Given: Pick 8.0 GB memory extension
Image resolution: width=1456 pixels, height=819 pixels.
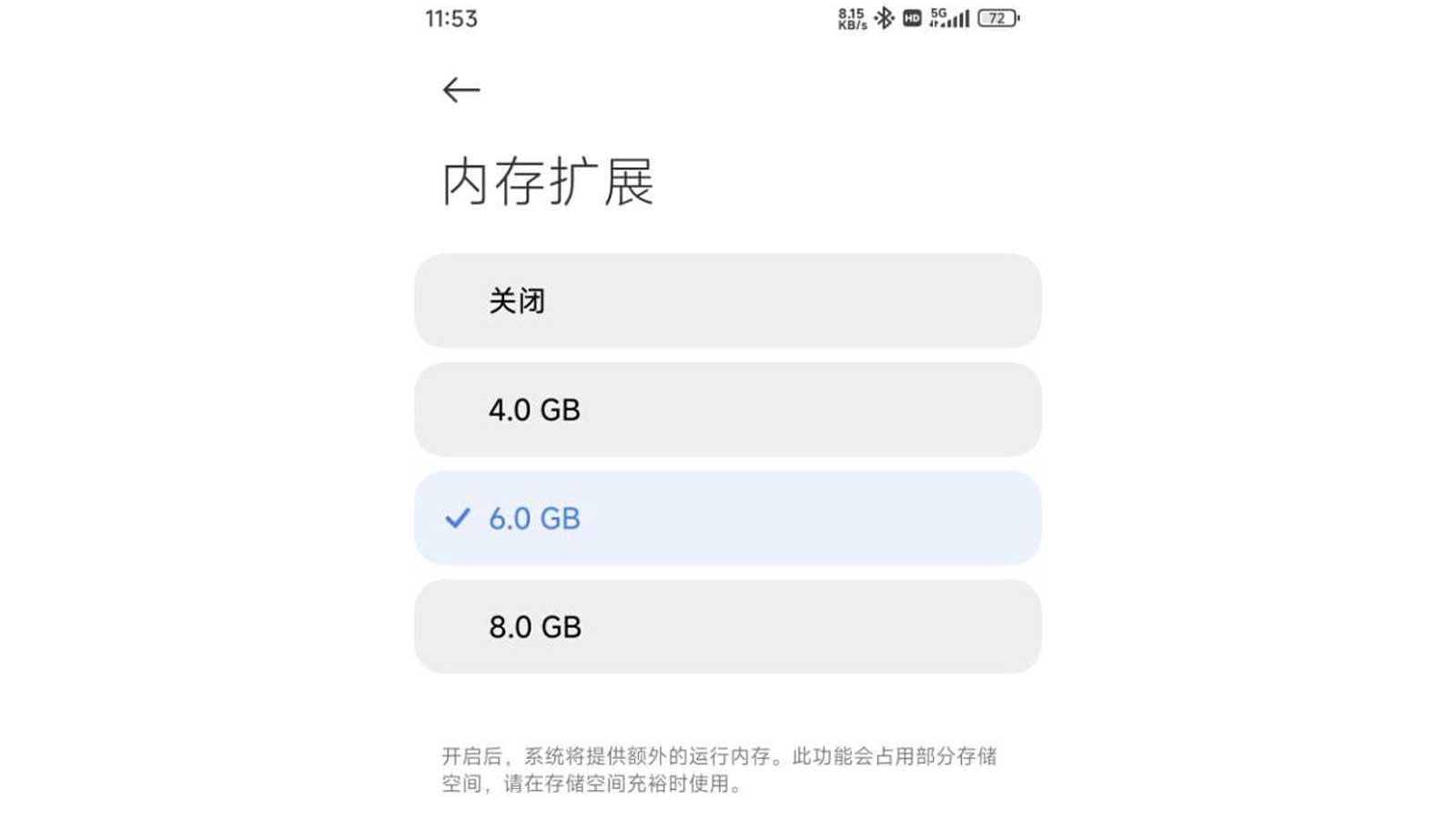Looking at the screenshot, I should coord(726,627).
